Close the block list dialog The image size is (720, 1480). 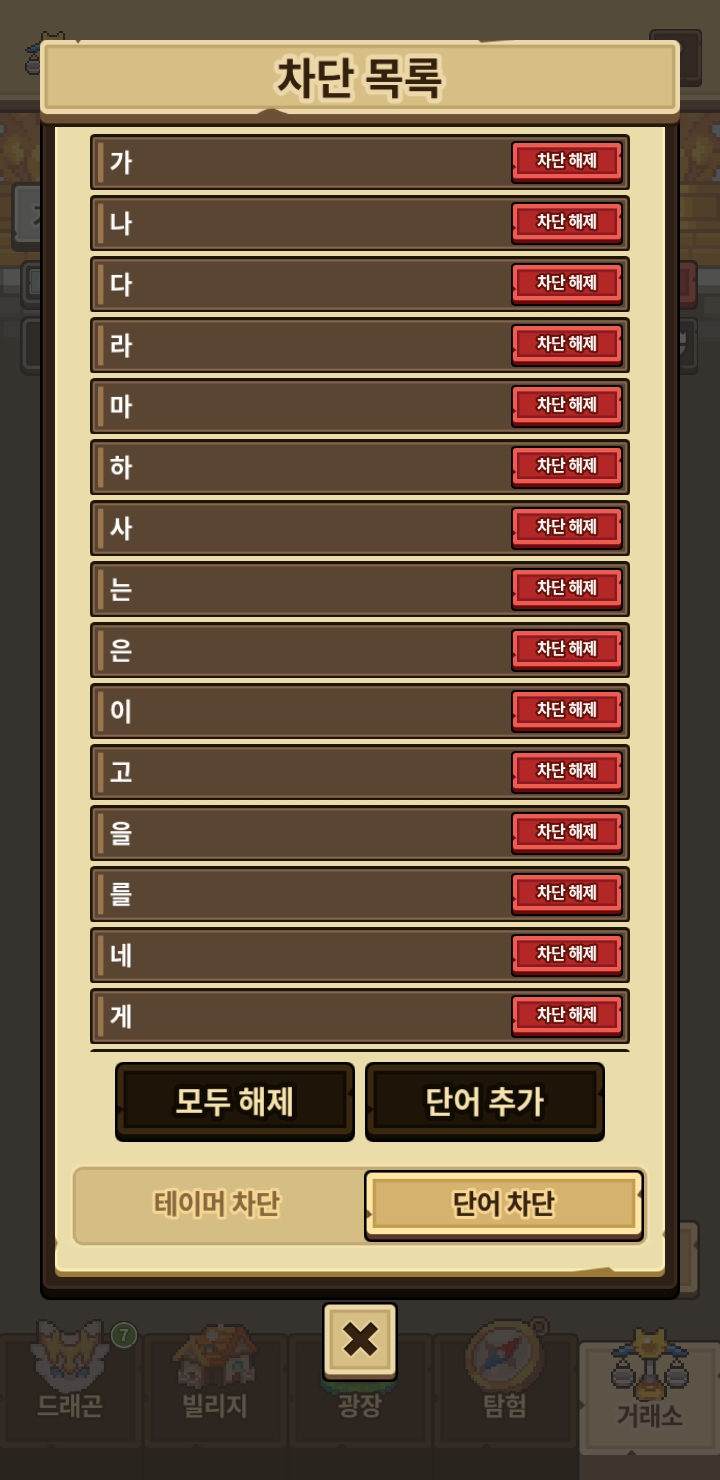(360, 1339)
